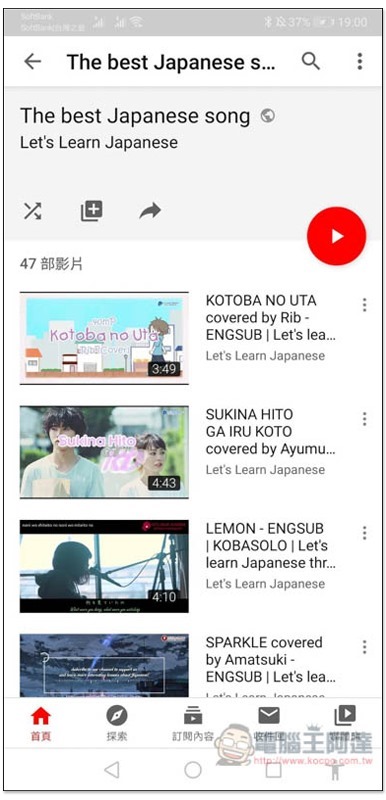Image resolution: width=386 pixels, height=800 pixels.
Task: Play all with the red play button
Action: click(x=337, y=236)
